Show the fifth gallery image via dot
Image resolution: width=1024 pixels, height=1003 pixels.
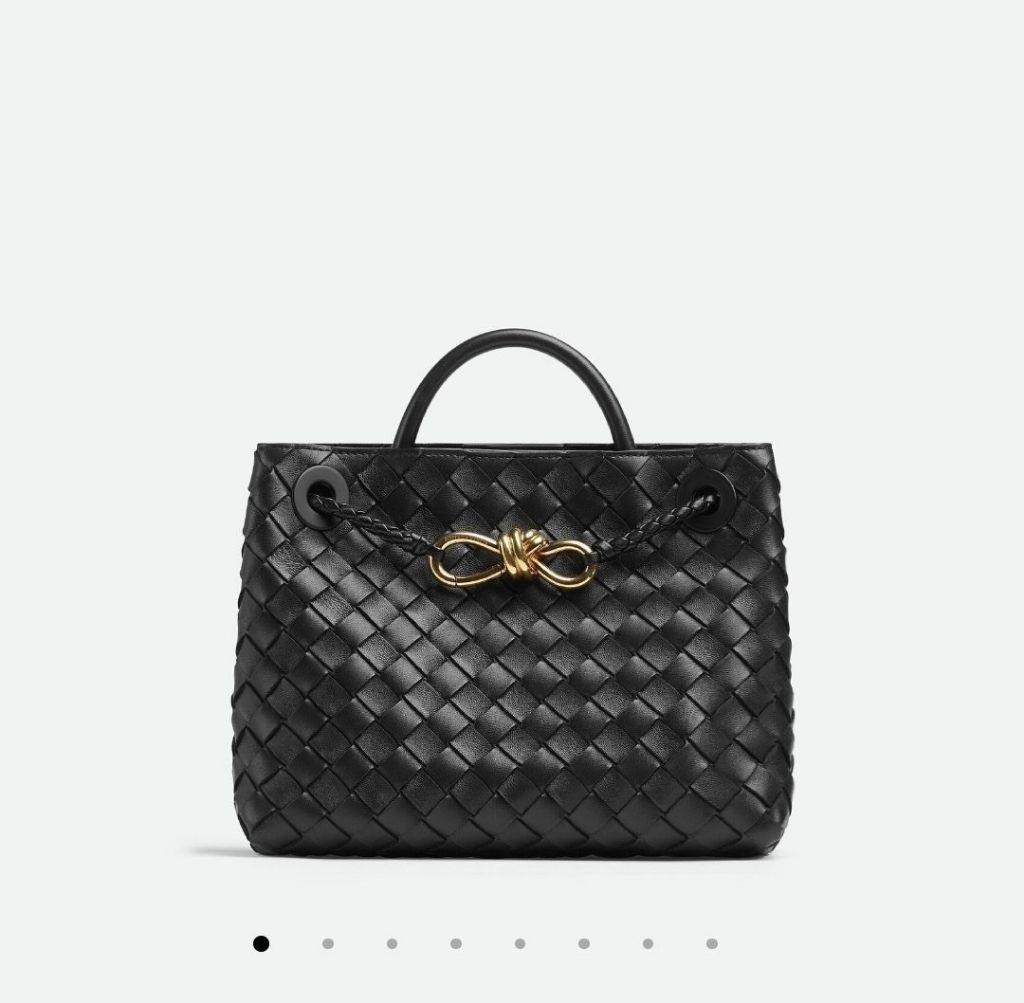tap(519, 943)
